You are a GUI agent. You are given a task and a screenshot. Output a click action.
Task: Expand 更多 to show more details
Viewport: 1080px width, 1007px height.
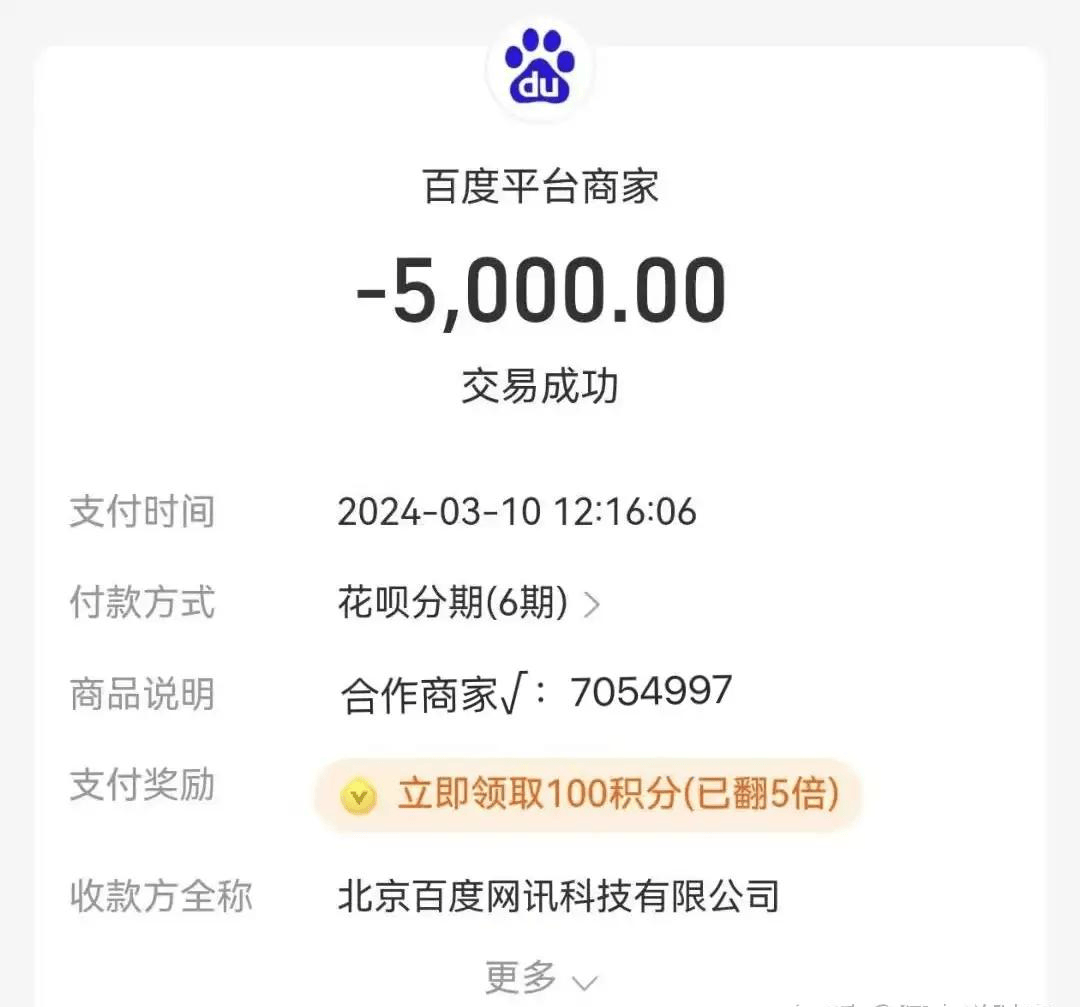pos(541,977)
